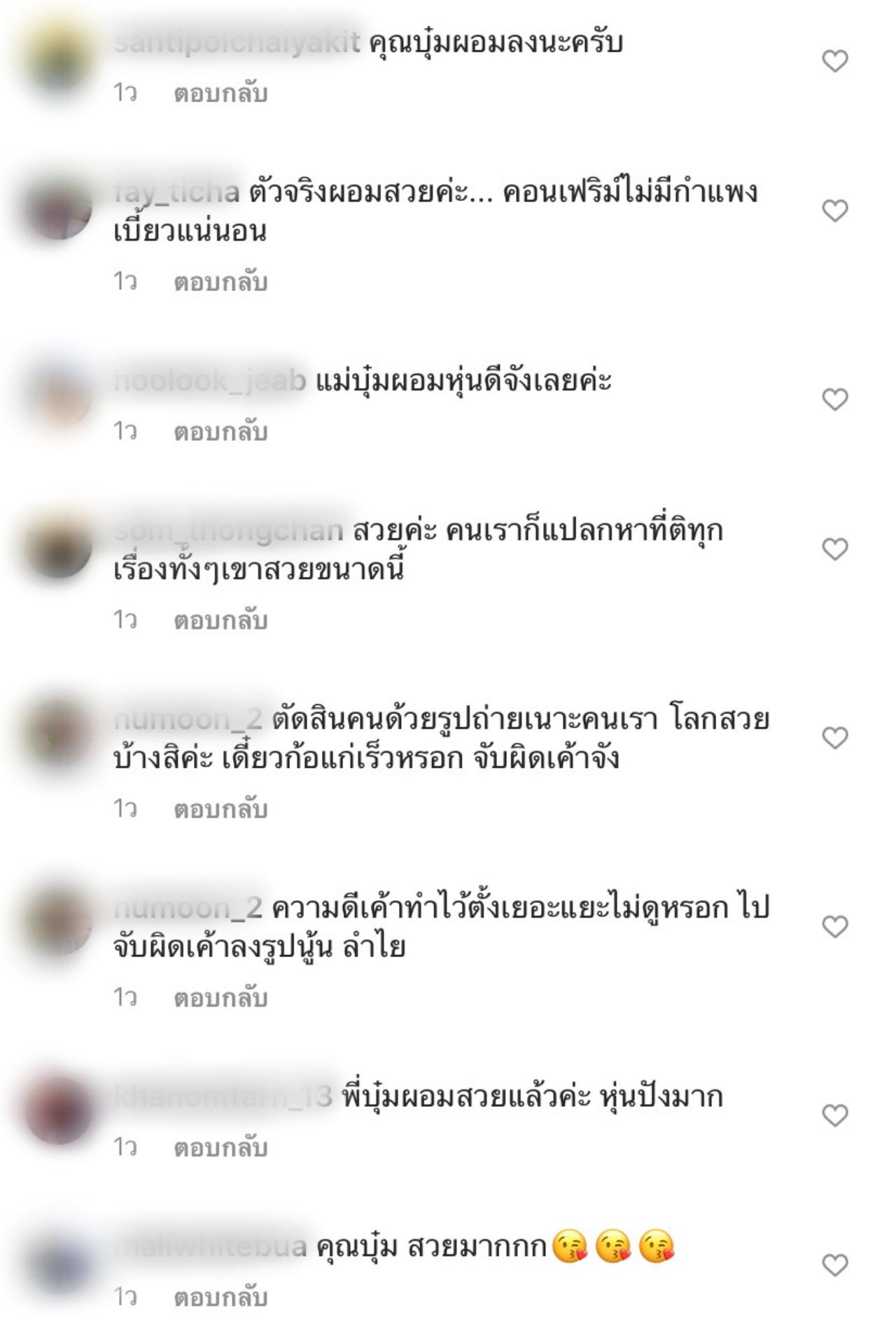Reply to numoon_2's comment starting ความดีเค้าทำไว้
This screenshot has width=896, height=1342.
220,998
